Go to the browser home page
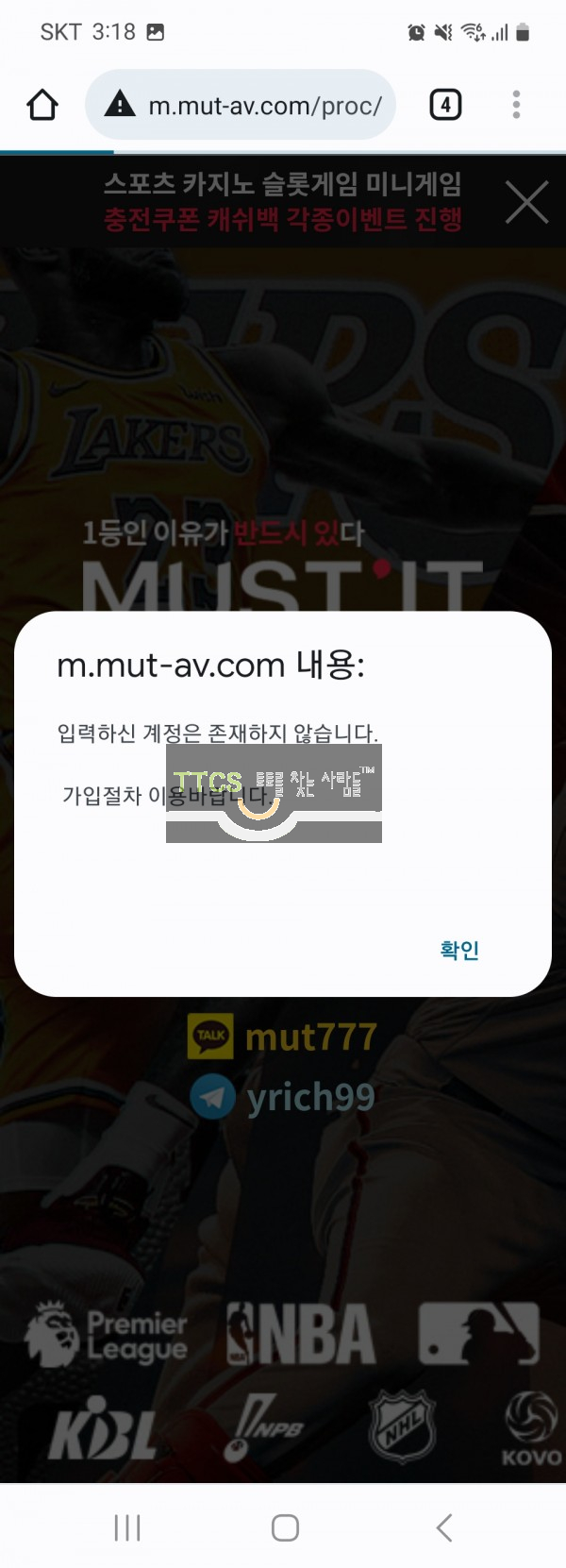Image resolution: width=566 pixels, height=1568 pixels. click(x=42, y=105)
